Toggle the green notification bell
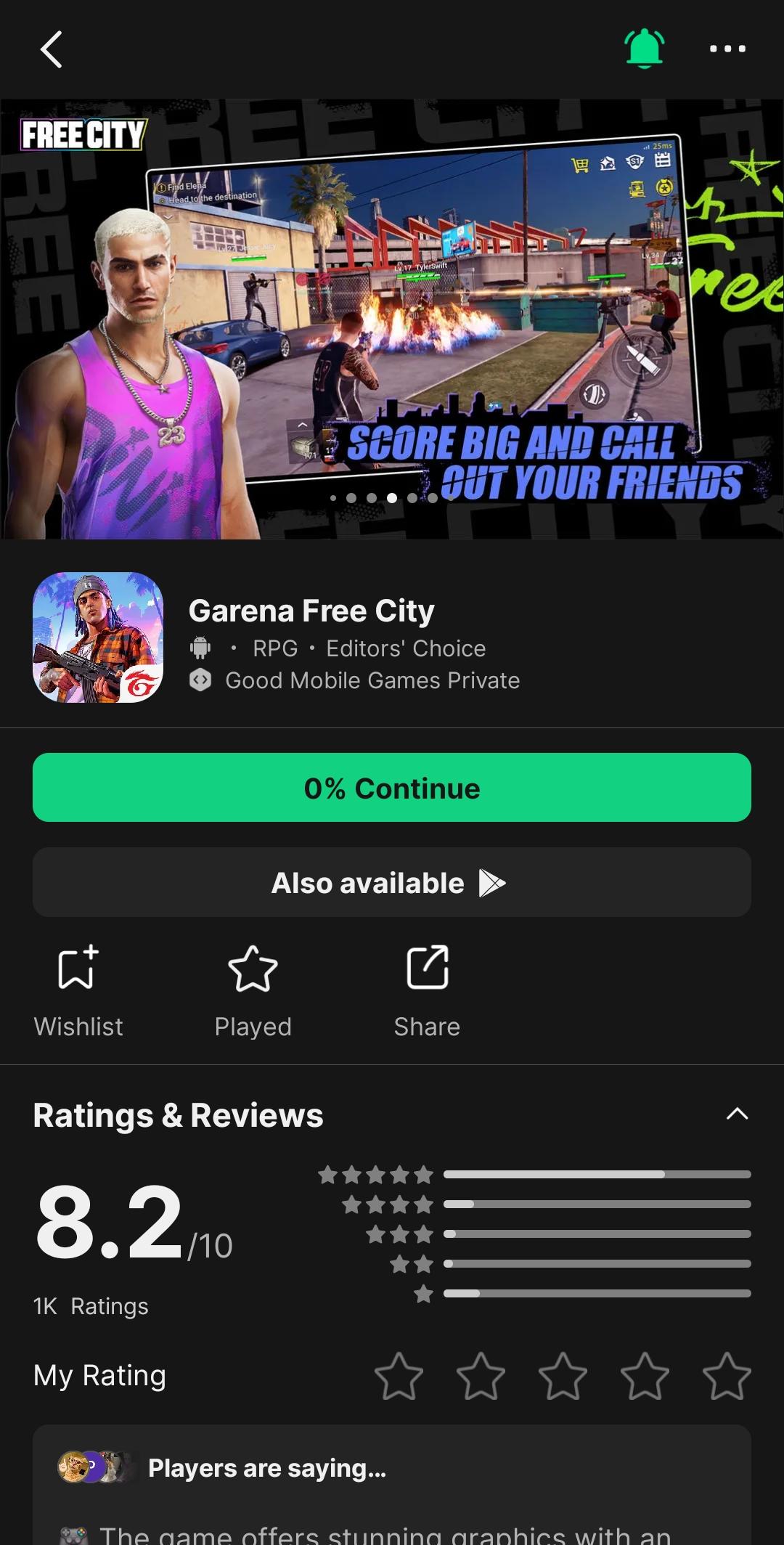The width and height of the screenshot is (784, 1545). 644,49
